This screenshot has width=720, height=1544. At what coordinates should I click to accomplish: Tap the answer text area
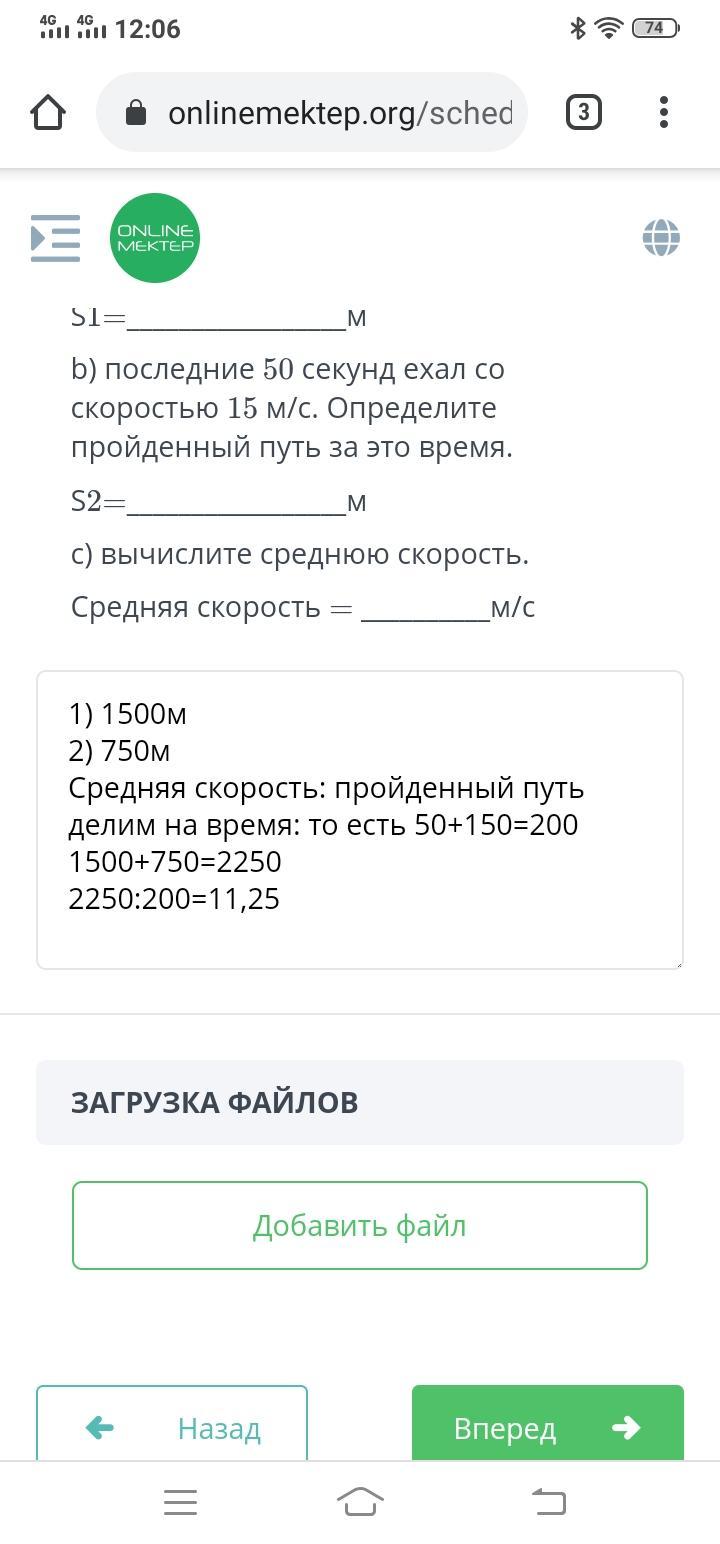[x=360, y=820]
